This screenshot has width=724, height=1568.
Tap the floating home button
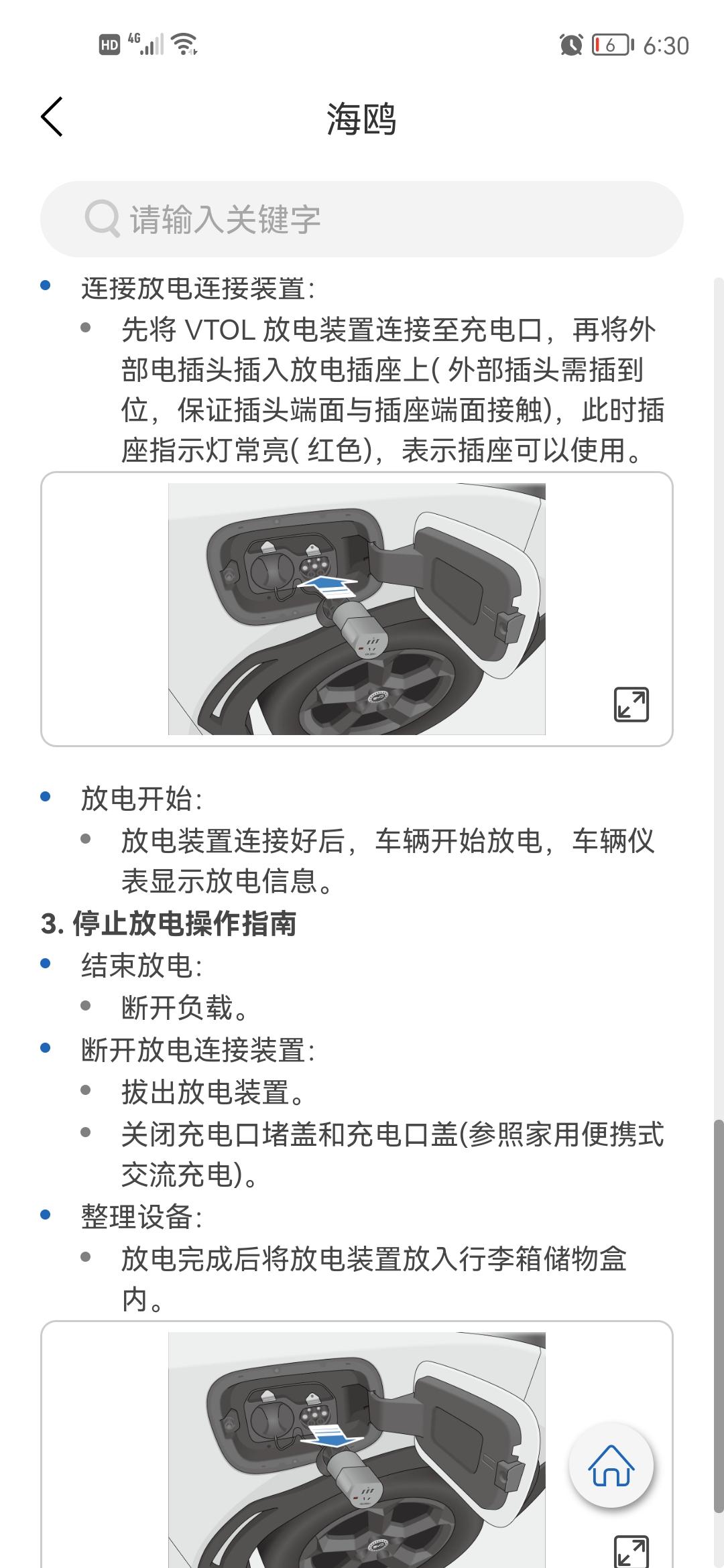click(611, 1465)
